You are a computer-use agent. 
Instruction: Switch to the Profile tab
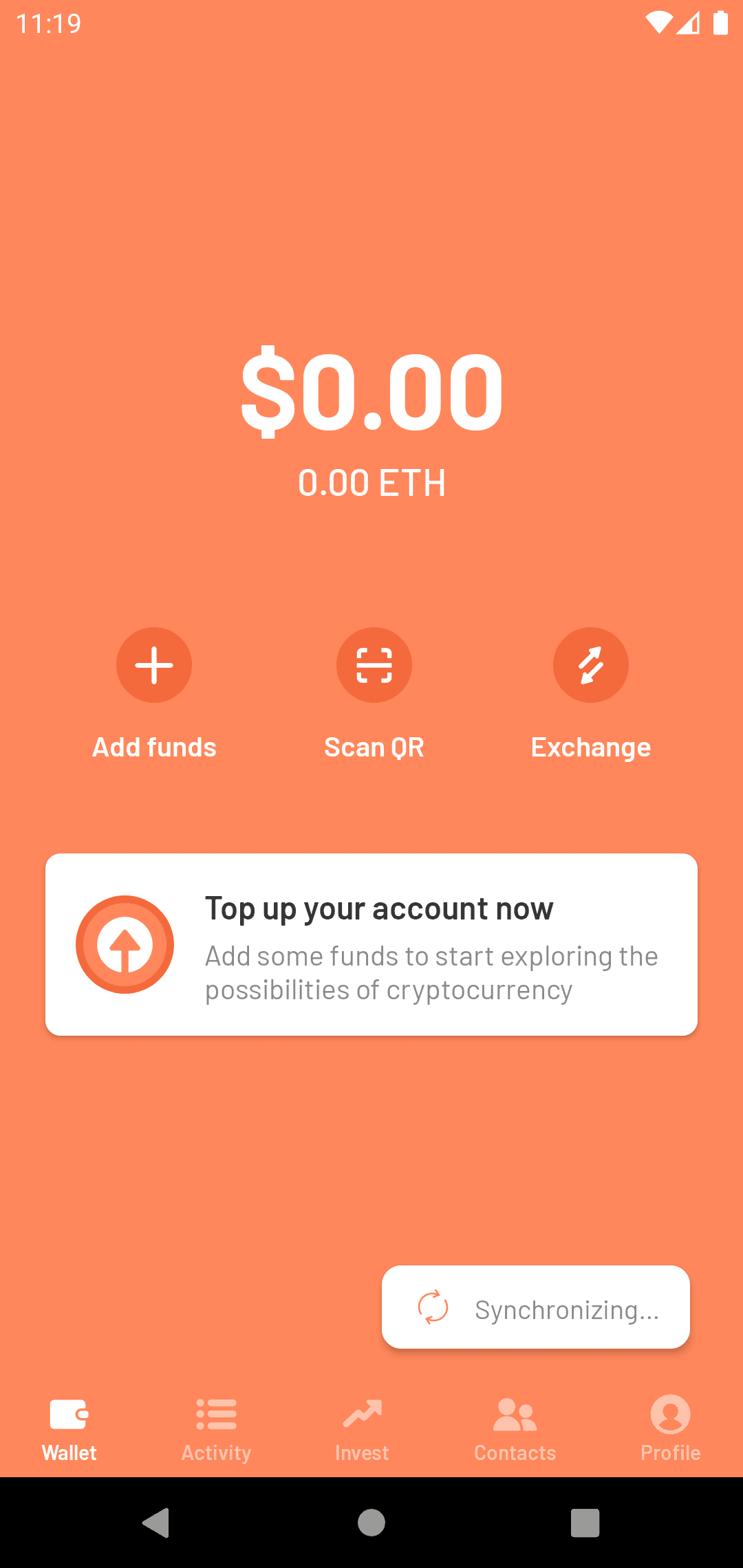[670, 1428]
